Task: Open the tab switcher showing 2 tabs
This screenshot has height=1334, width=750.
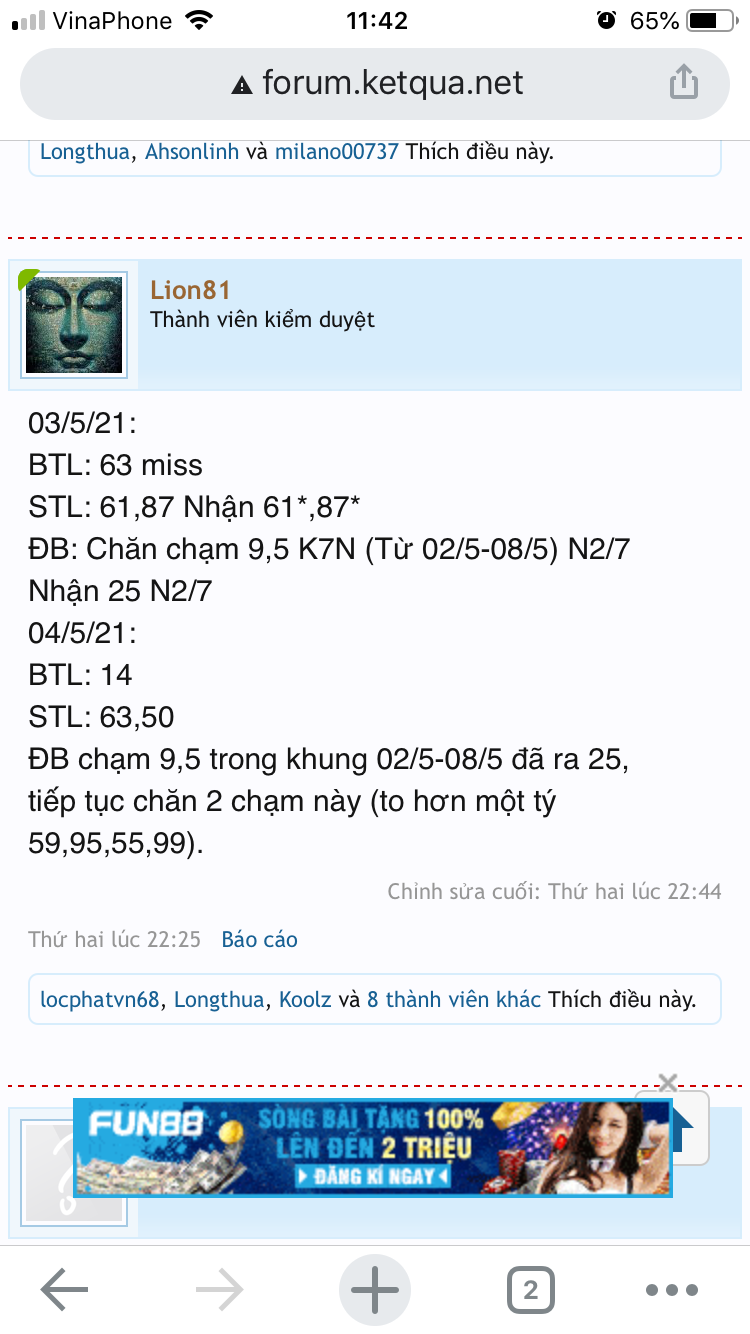Action: [531, 1290]
